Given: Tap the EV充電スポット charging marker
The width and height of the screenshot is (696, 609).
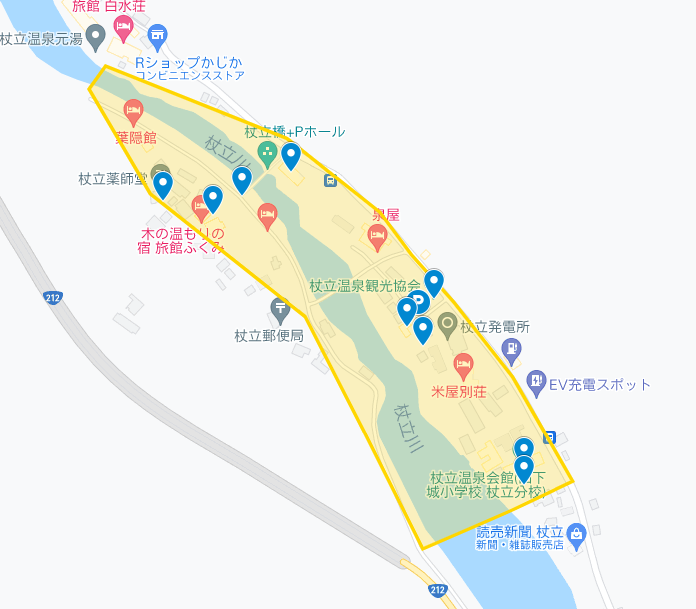Looking at the screenshot, I should coord(537,382).
